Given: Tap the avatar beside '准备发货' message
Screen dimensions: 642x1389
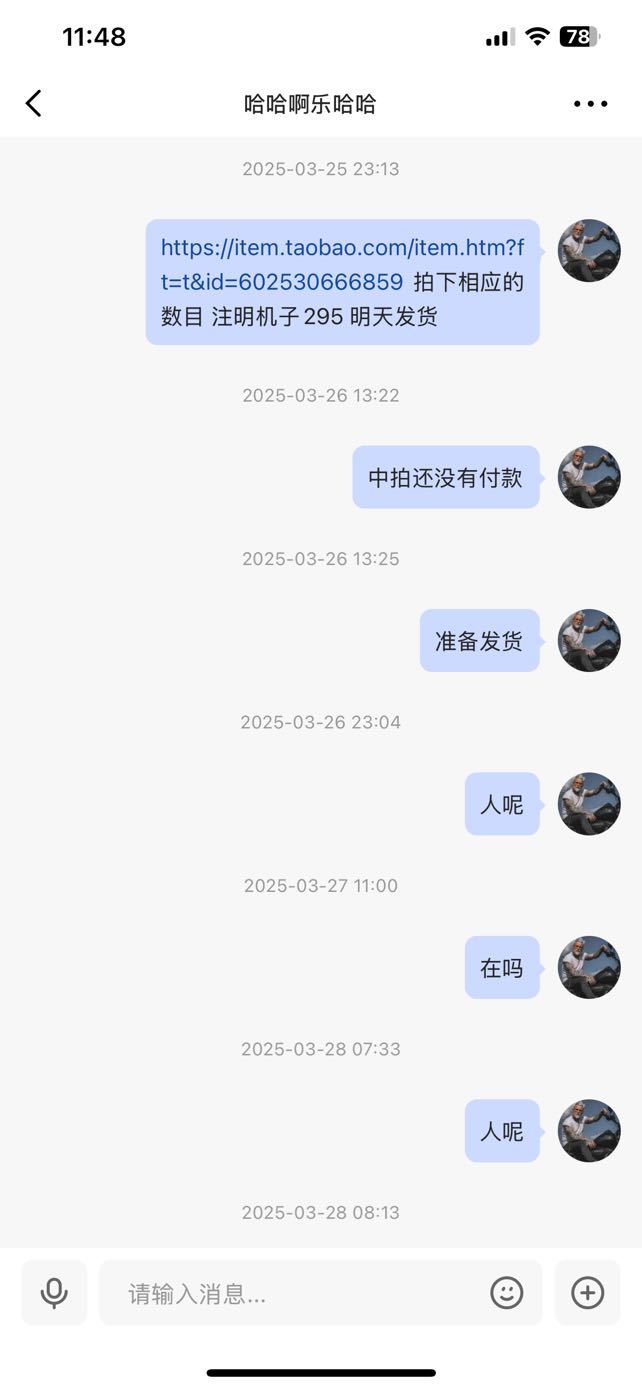Looking at the screenshot, I should point(589,640).
